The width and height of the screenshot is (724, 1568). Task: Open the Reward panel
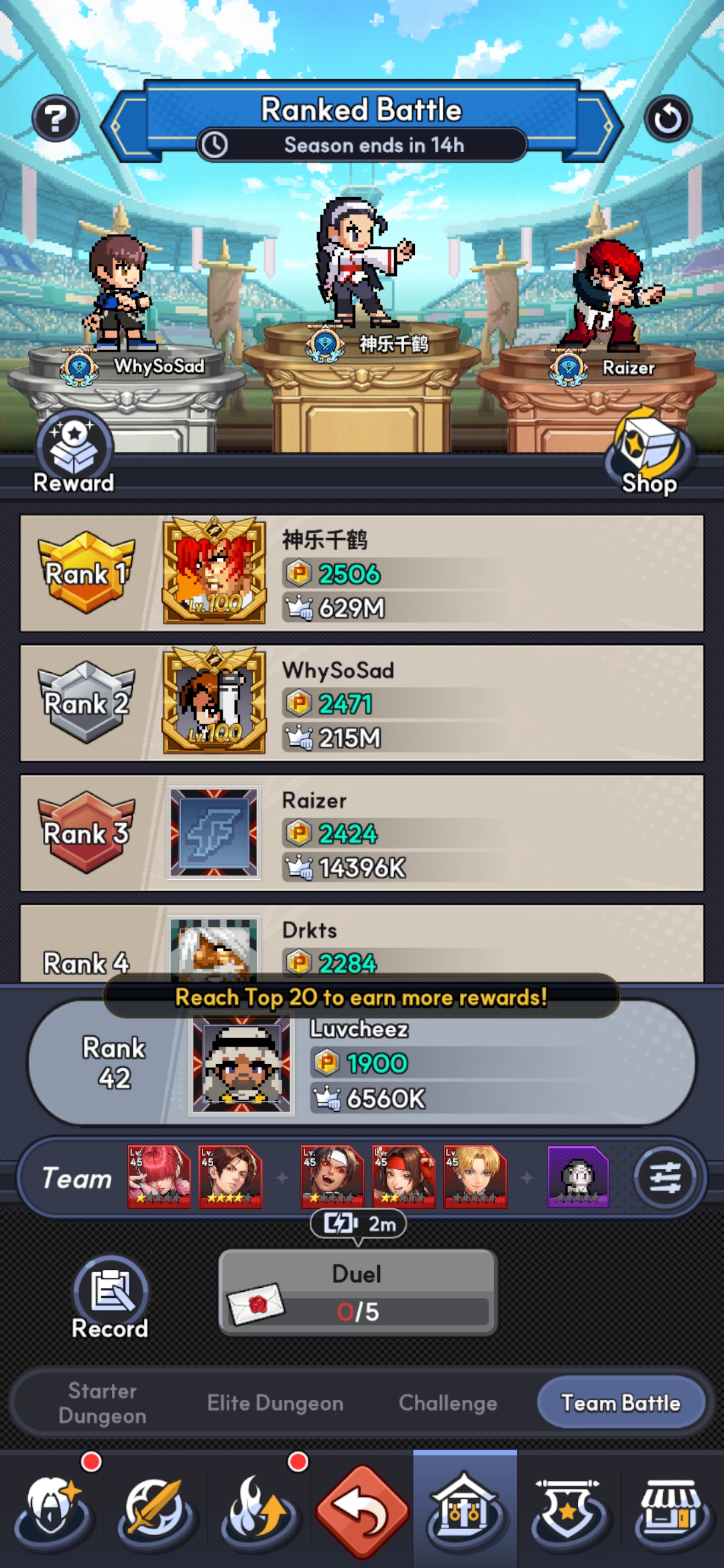74,454
